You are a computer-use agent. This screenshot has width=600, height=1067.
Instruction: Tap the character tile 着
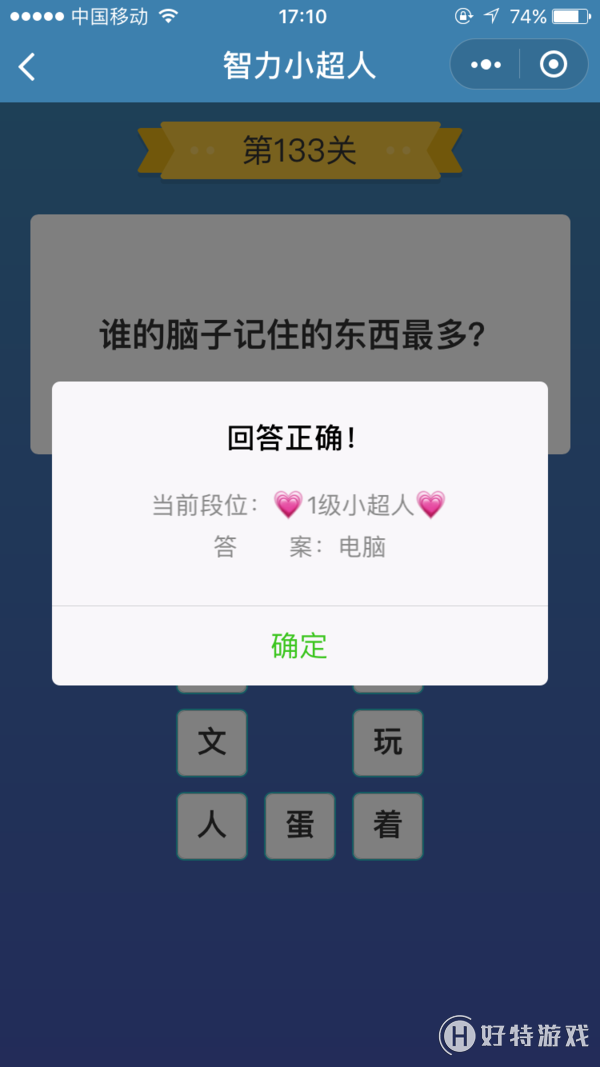point(388,826)
